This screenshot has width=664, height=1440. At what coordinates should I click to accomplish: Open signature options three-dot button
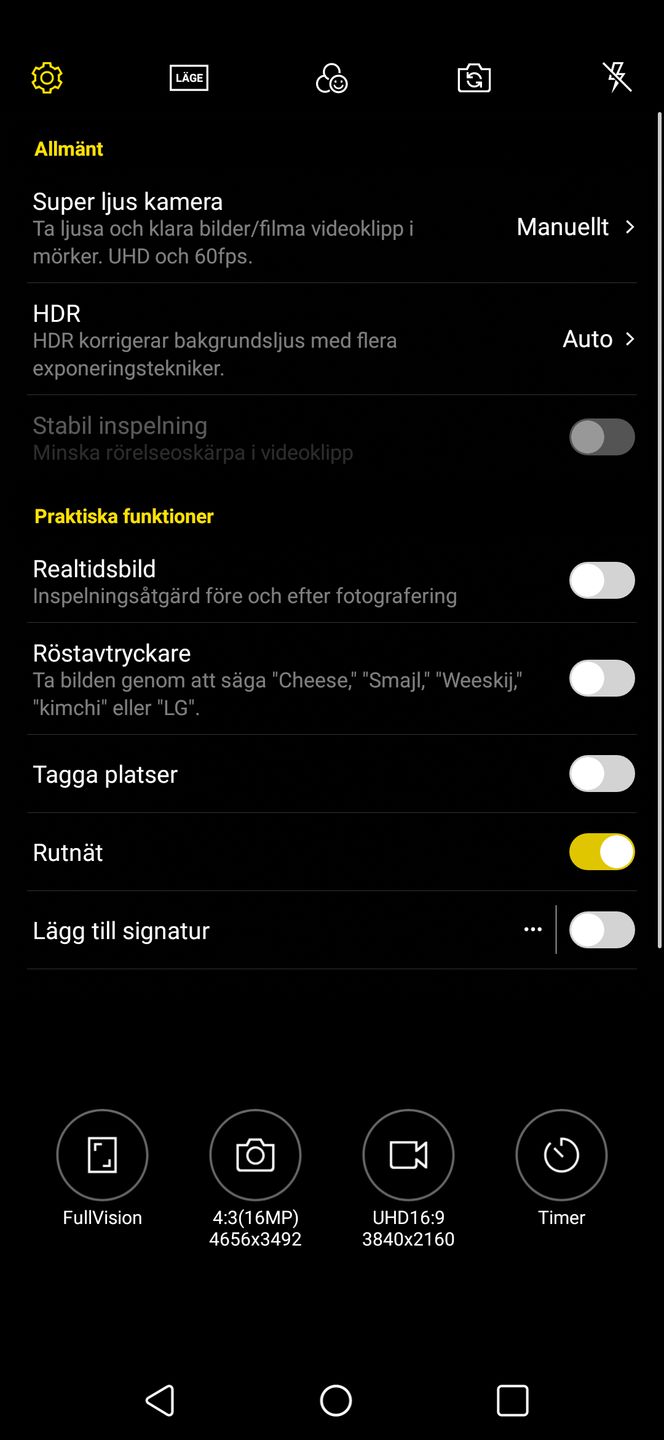(x=533, y=930)
